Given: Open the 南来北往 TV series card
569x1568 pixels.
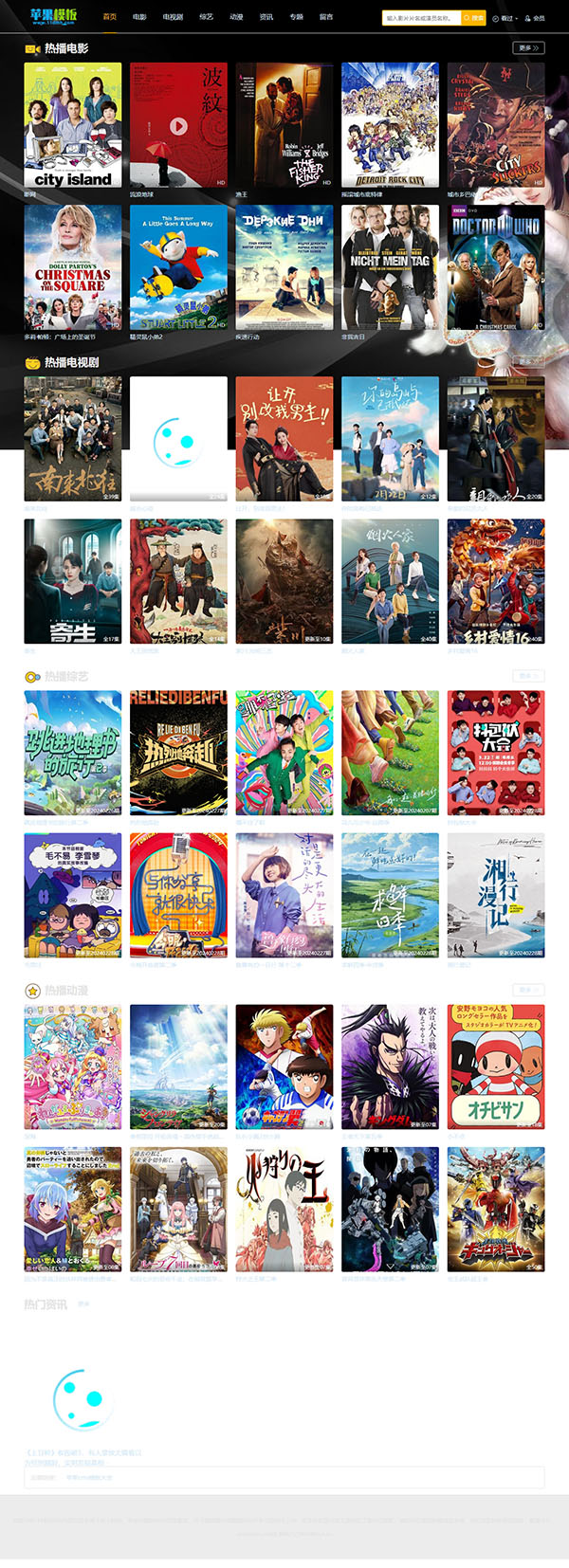Looking at the screenshot, I should coord(73,438).
